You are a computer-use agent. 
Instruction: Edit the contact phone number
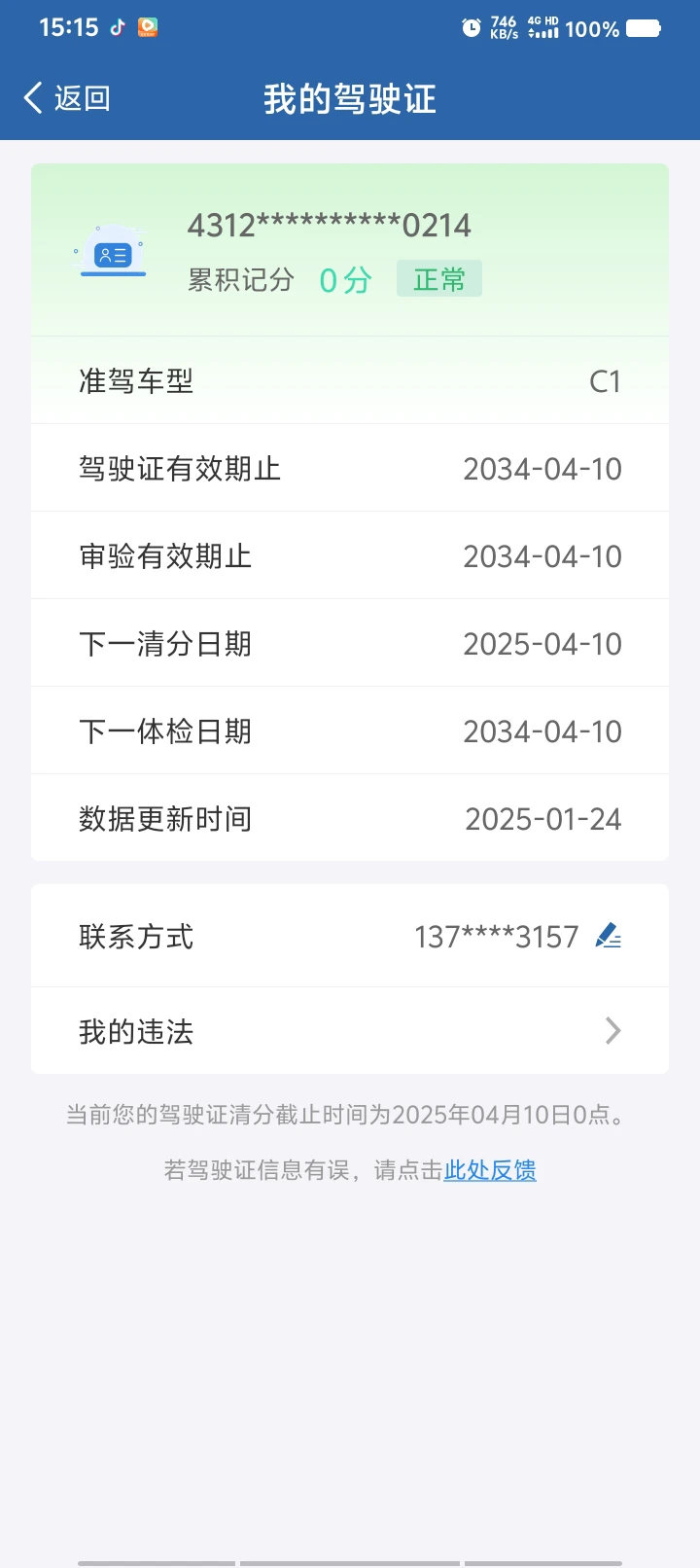tap(609, 936)
